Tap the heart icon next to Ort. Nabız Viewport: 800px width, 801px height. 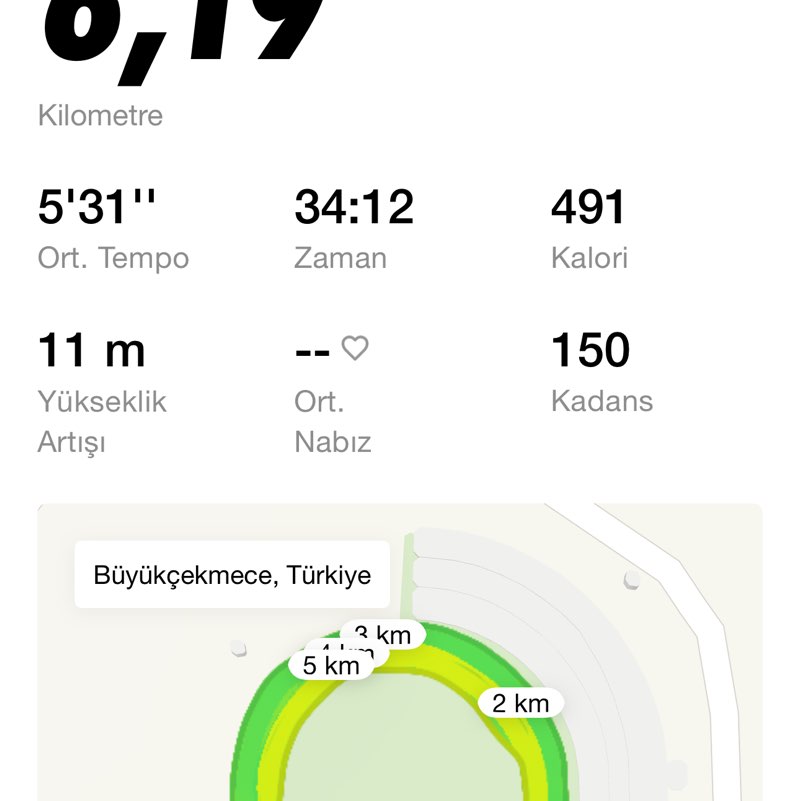(353, 348)
